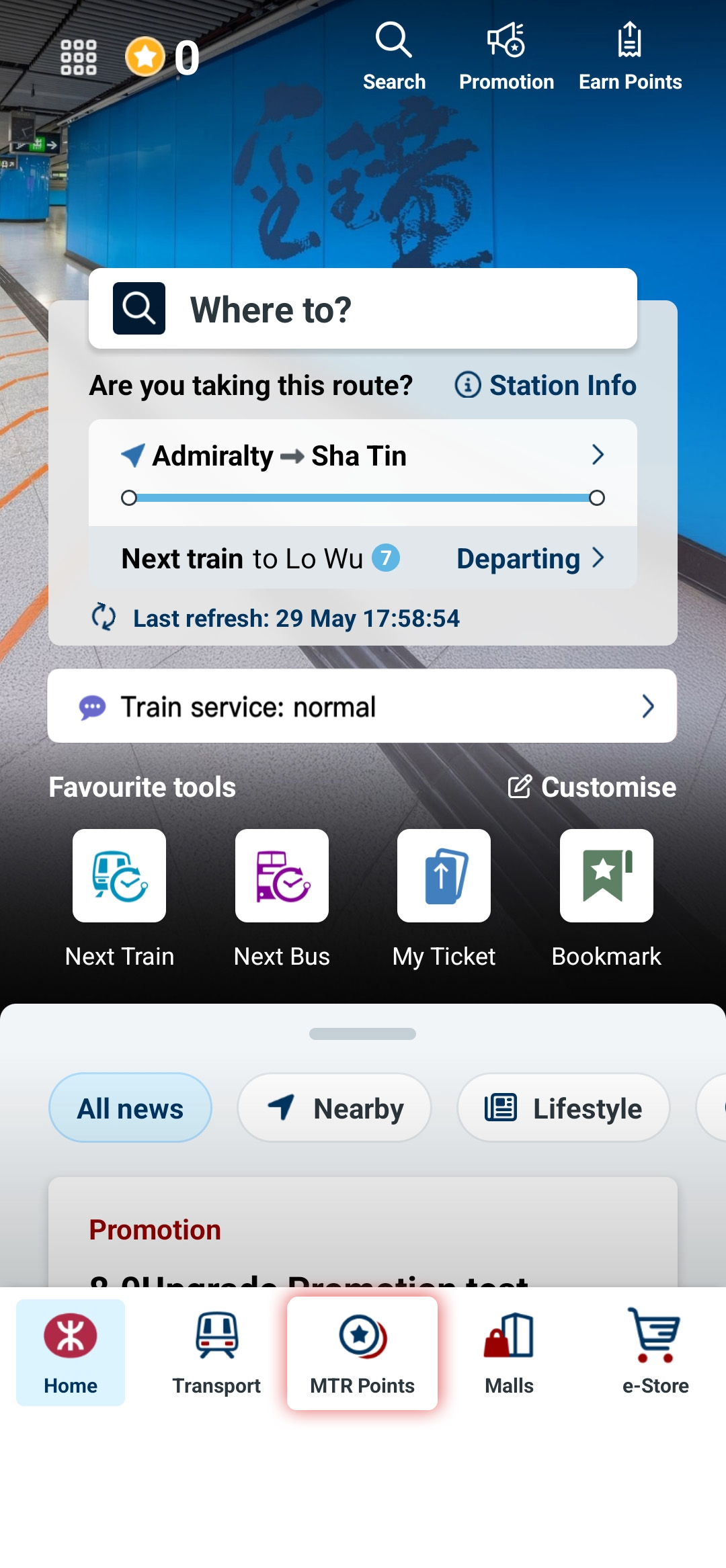
Task: Select the Lifestyle news chip
Action: (x=563, y=1108)
